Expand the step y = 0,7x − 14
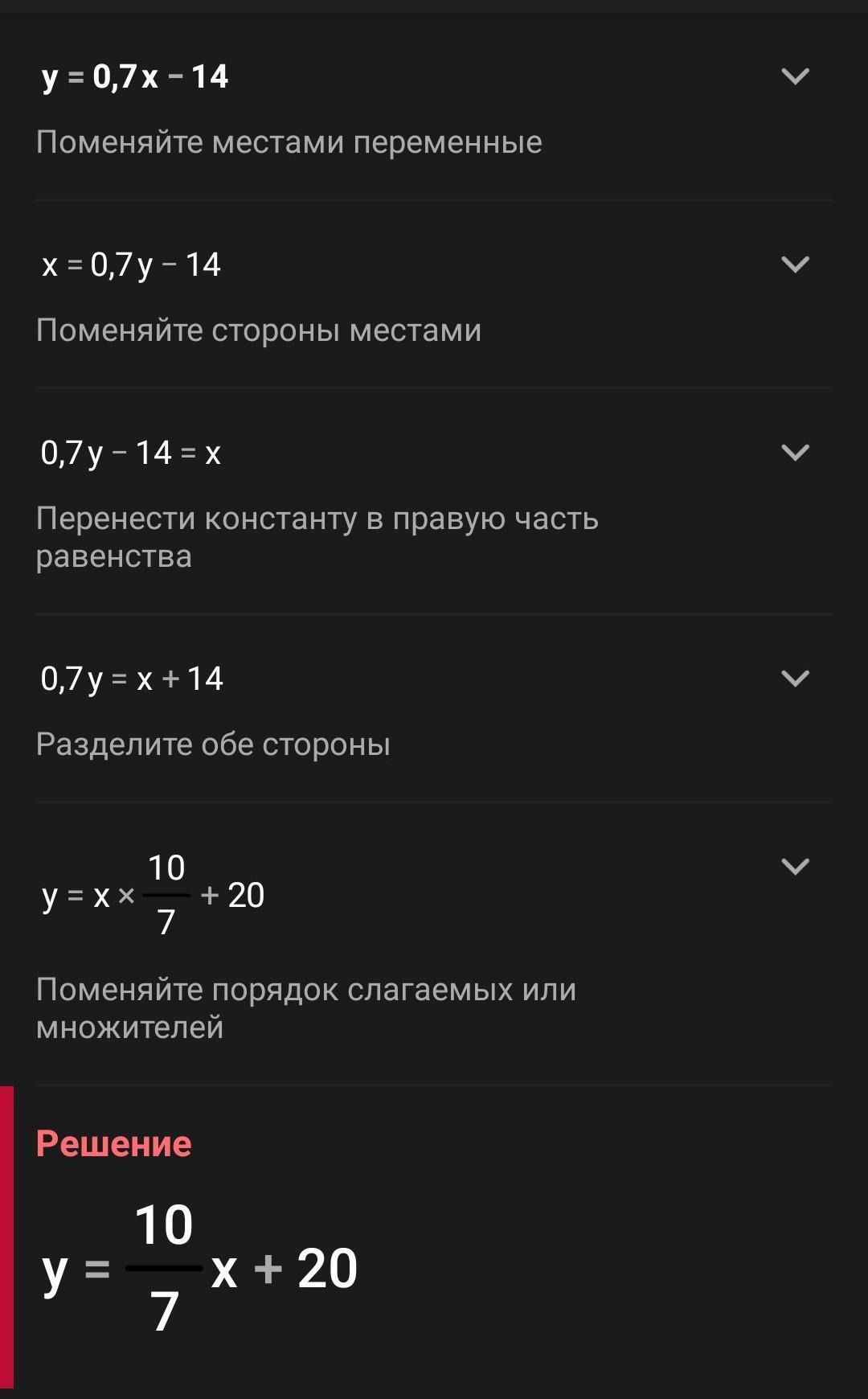This screenshot has width=868, height=1399. point(795,76)
